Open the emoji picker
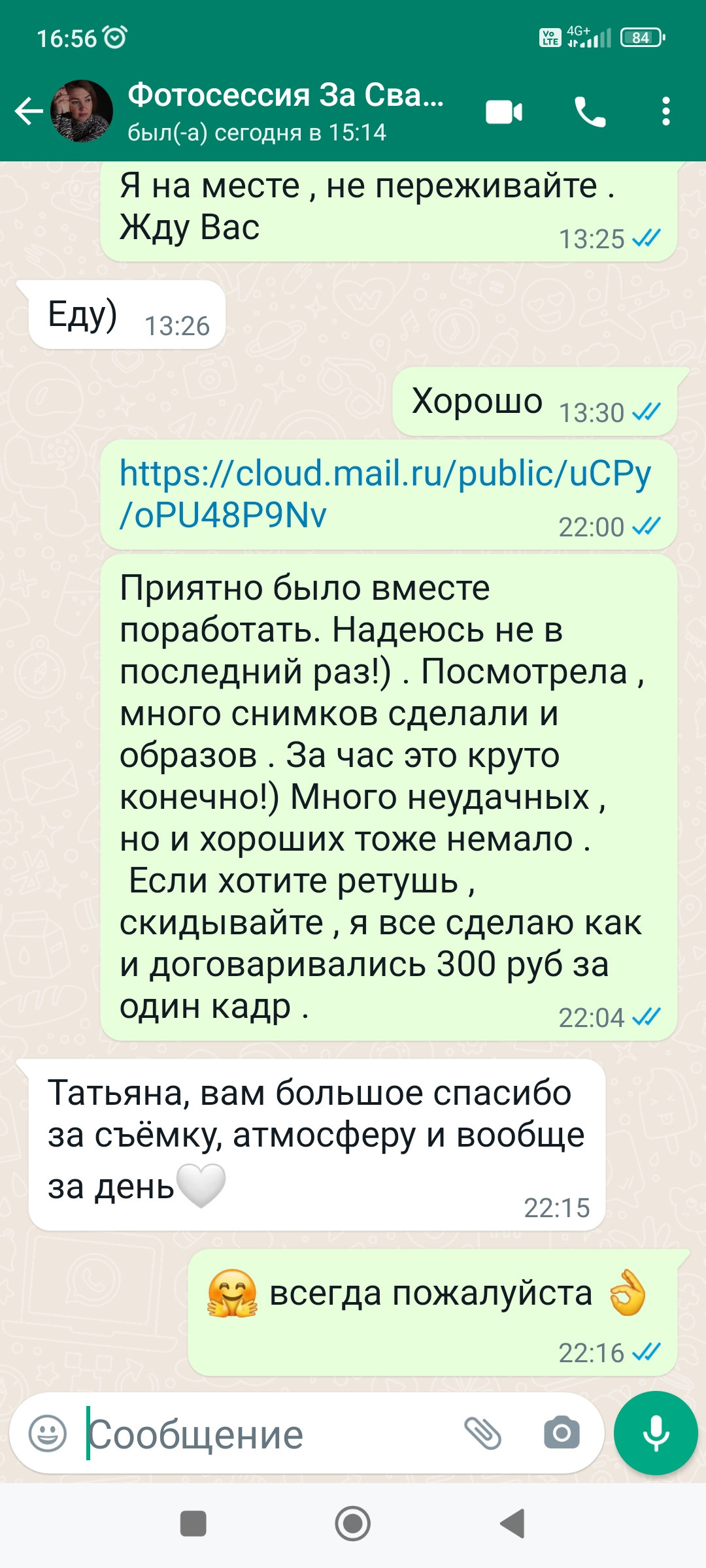 pyautogui.click(x=48, y=1433)
